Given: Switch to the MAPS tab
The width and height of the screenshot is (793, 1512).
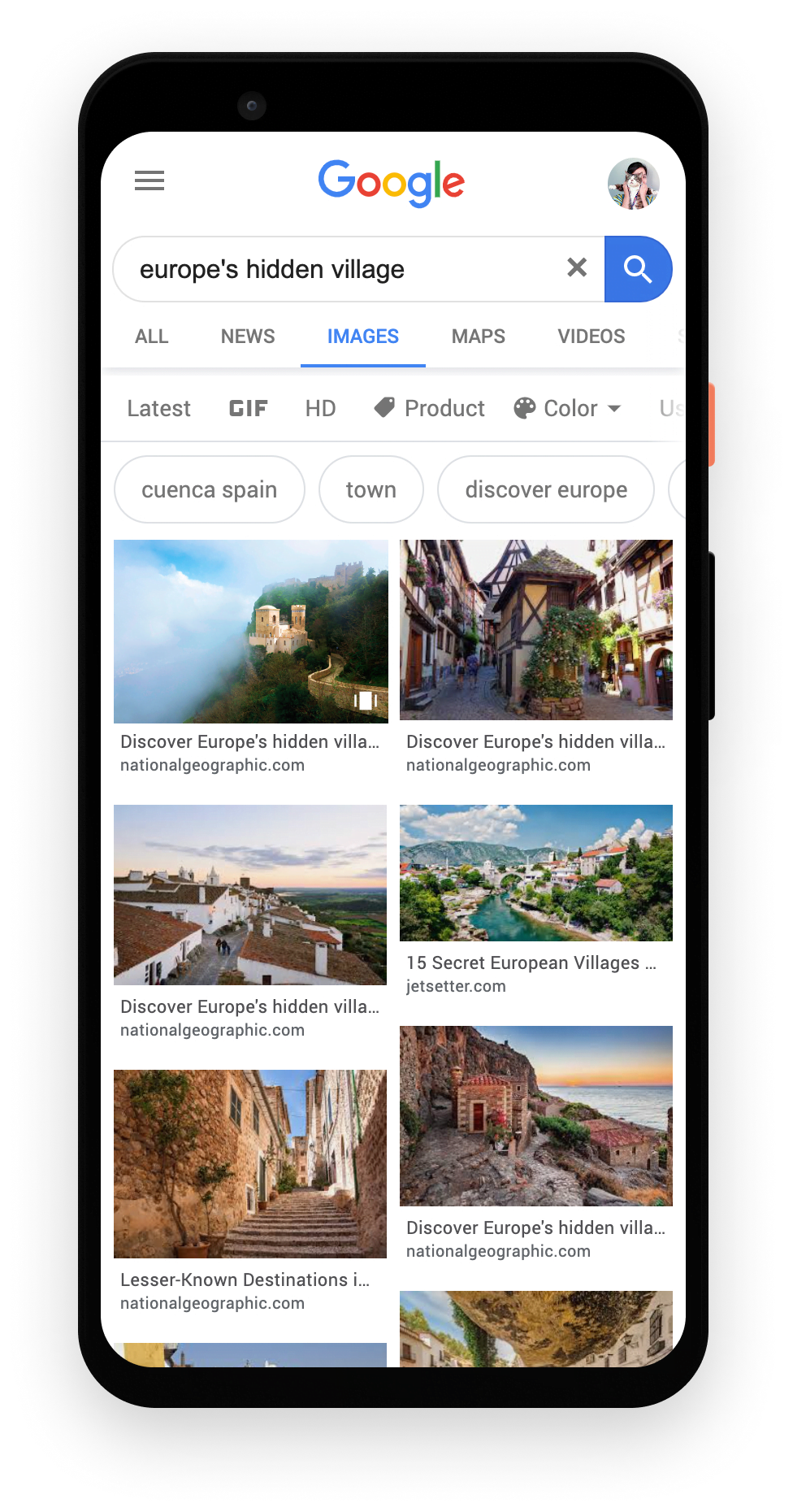Looking at the screenshot, I should coord(478,337).
